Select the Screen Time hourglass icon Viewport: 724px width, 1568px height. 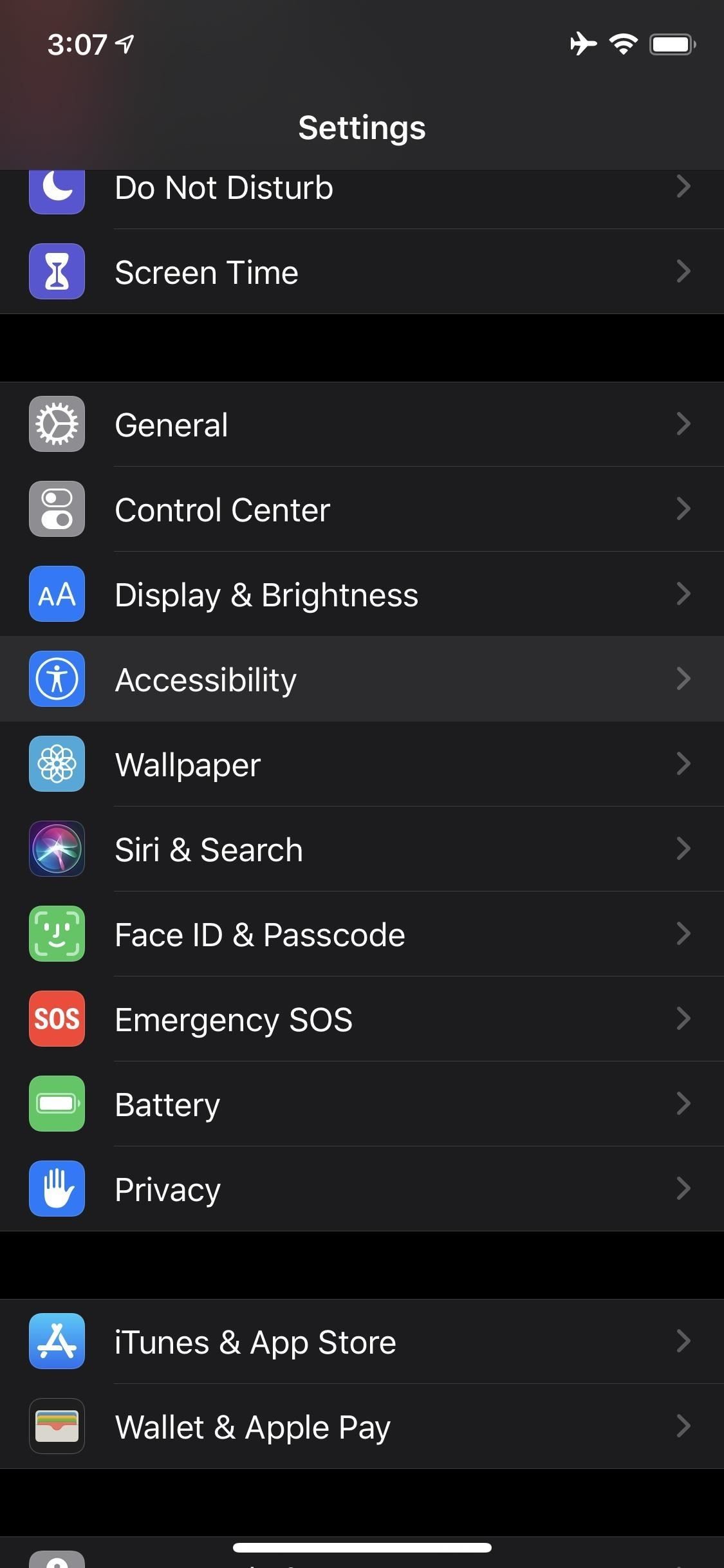[57, 272]
